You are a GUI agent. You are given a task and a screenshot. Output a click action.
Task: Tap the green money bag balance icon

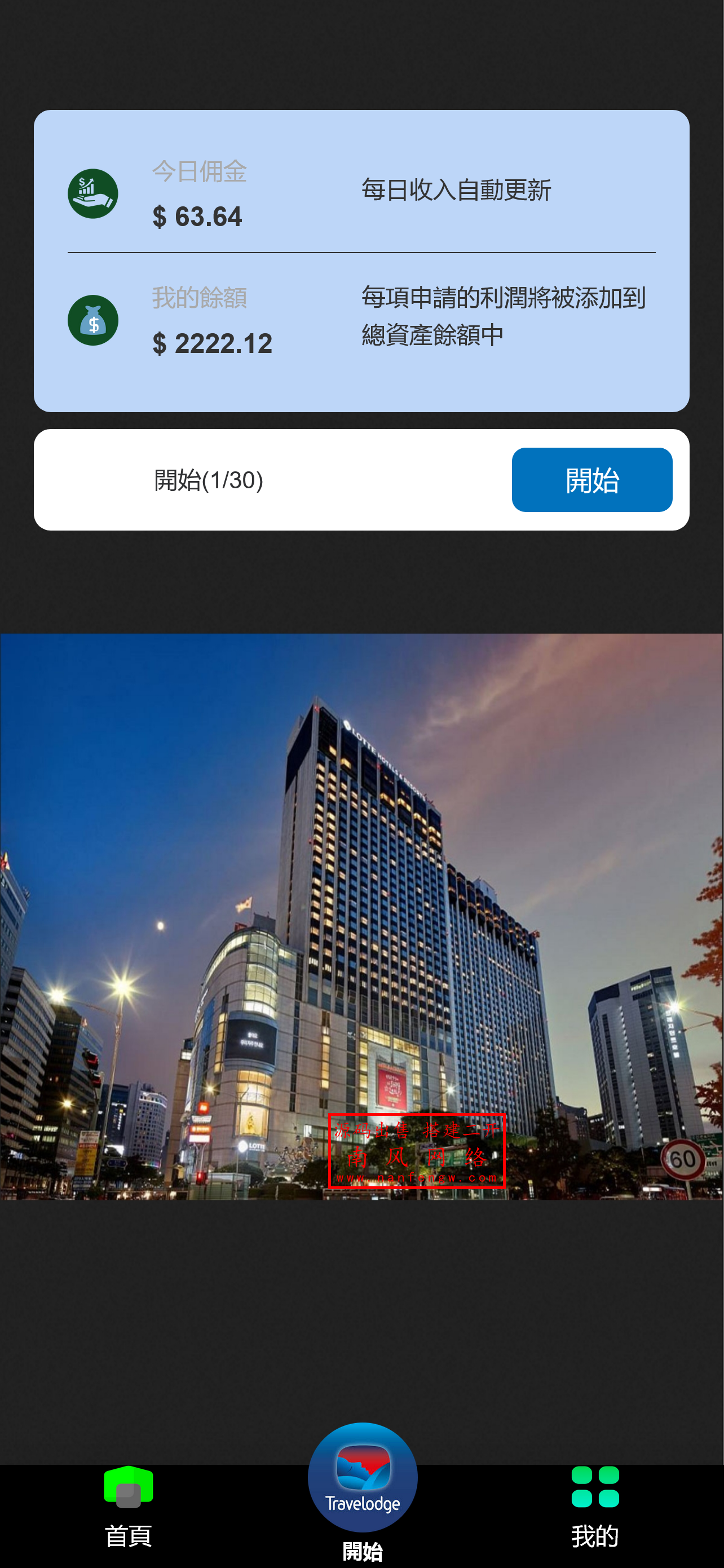click(x=92, y=320)
